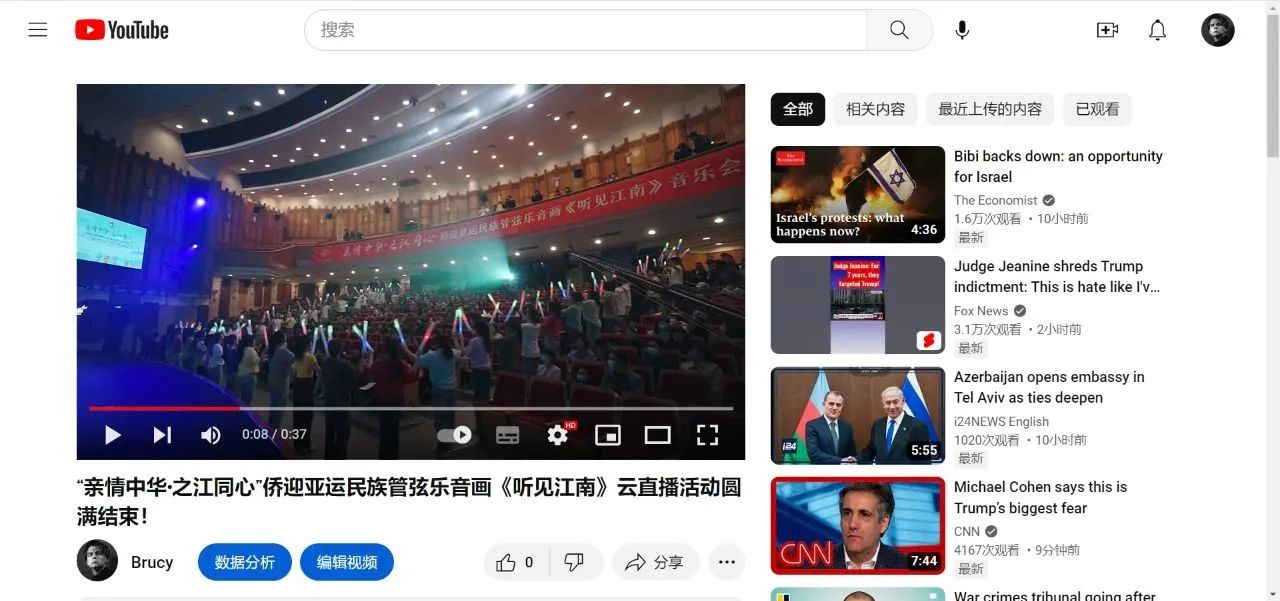Mute the video volume
1280x601 pixels.
[210, 435]
